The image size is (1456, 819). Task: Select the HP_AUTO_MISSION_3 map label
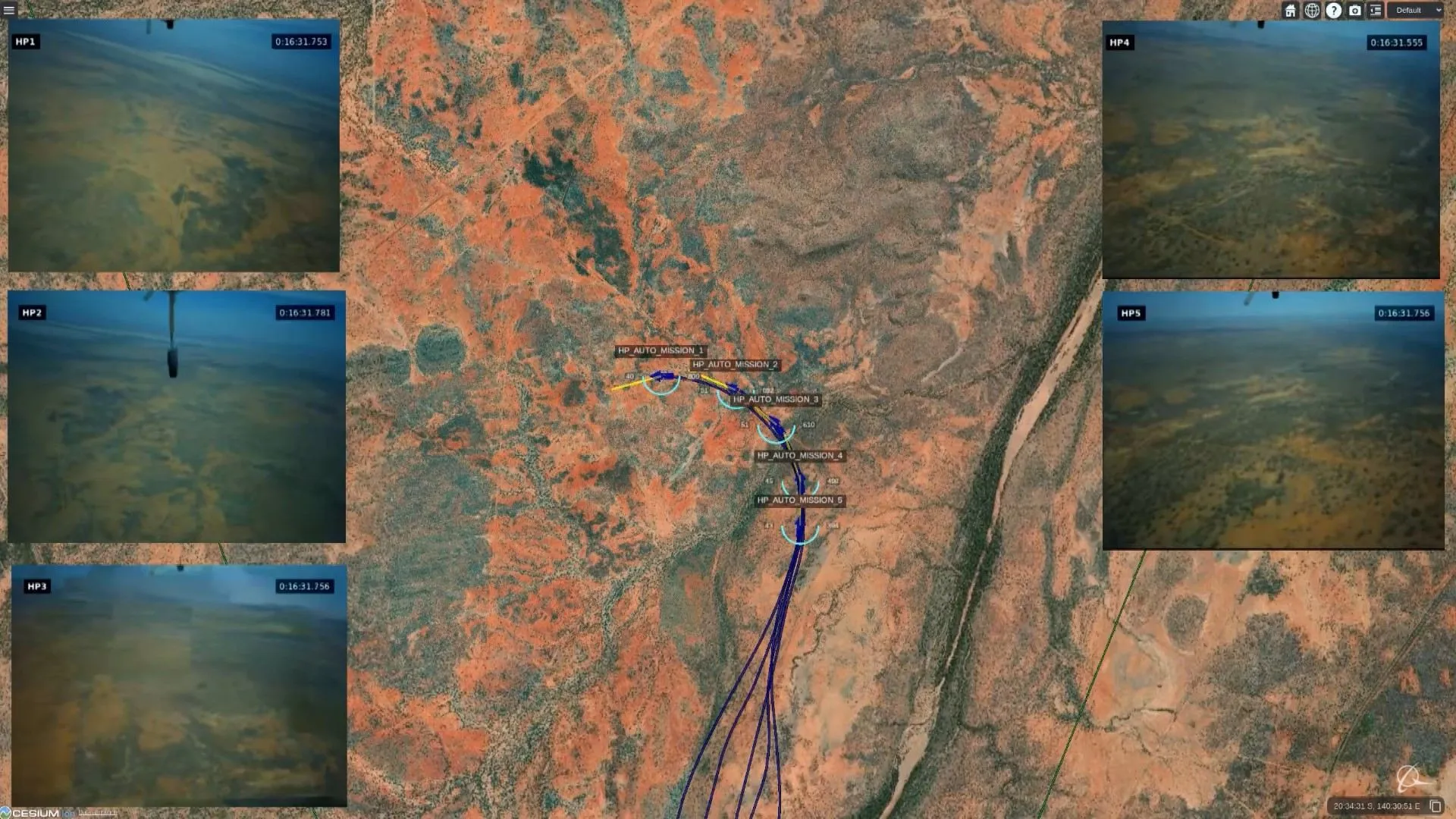click(x=775, y=400)
